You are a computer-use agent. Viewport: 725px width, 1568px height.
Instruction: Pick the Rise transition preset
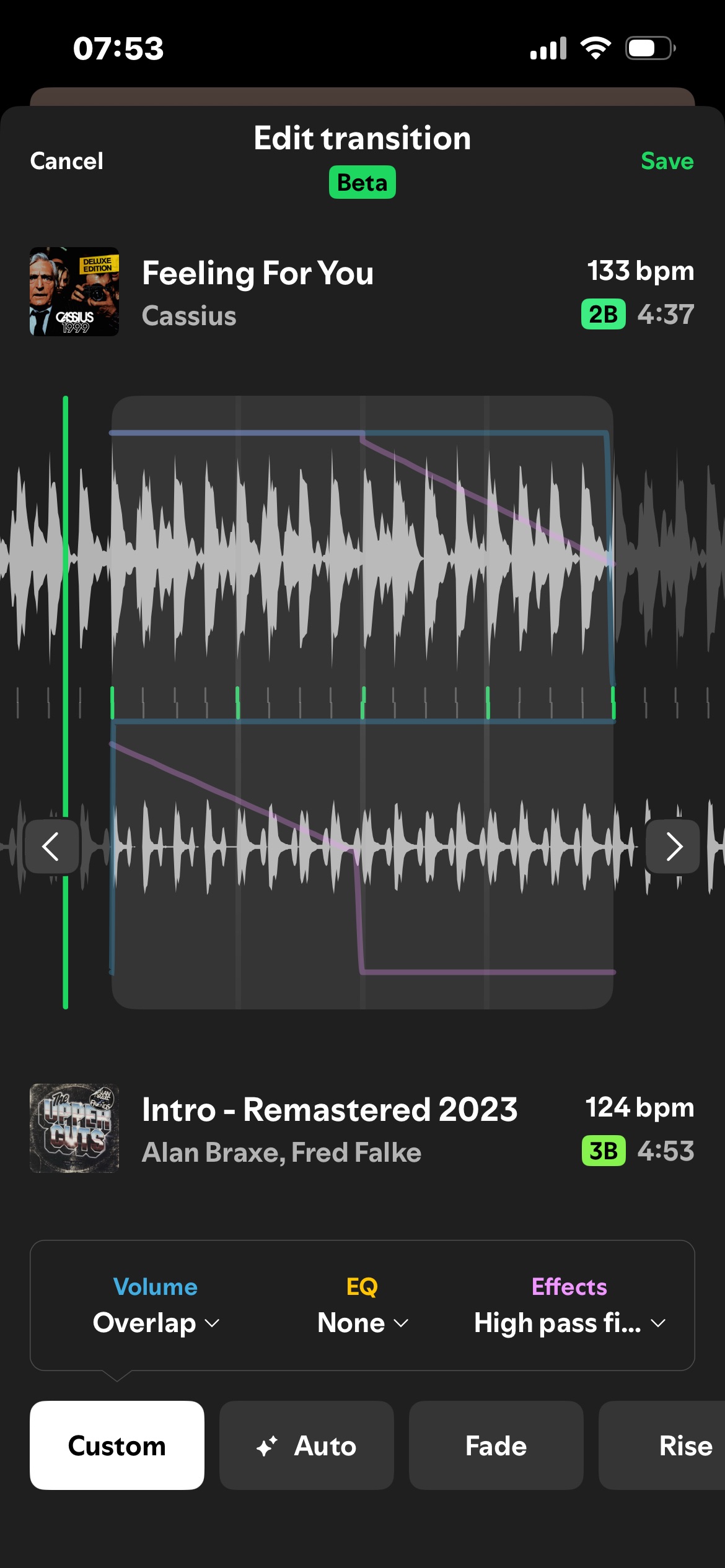tap(662, 1445)
